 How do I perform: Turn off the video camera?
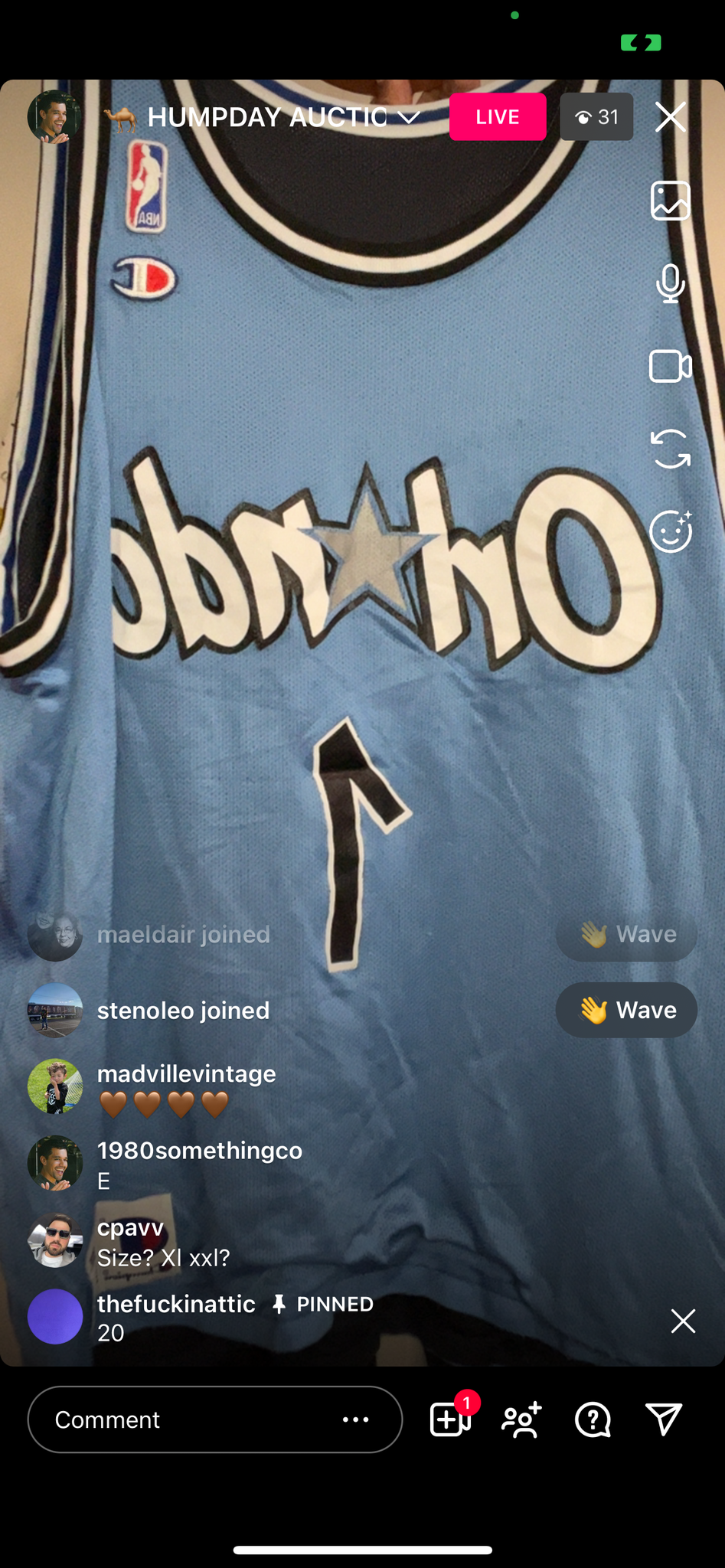pyautogui.click(x=671, y=366)
